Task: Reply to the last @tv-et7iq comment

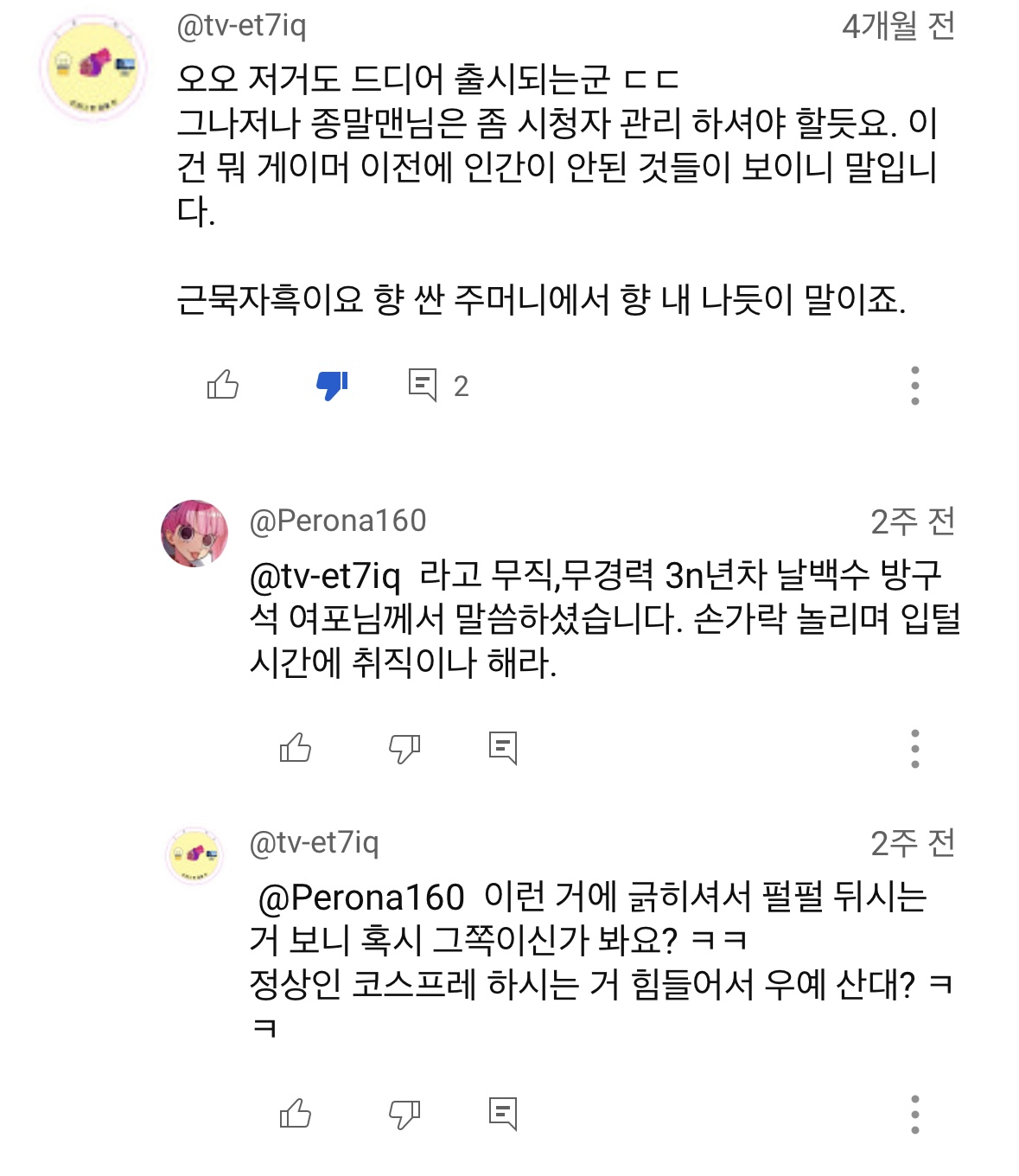Action: (x=503, y=1114)
